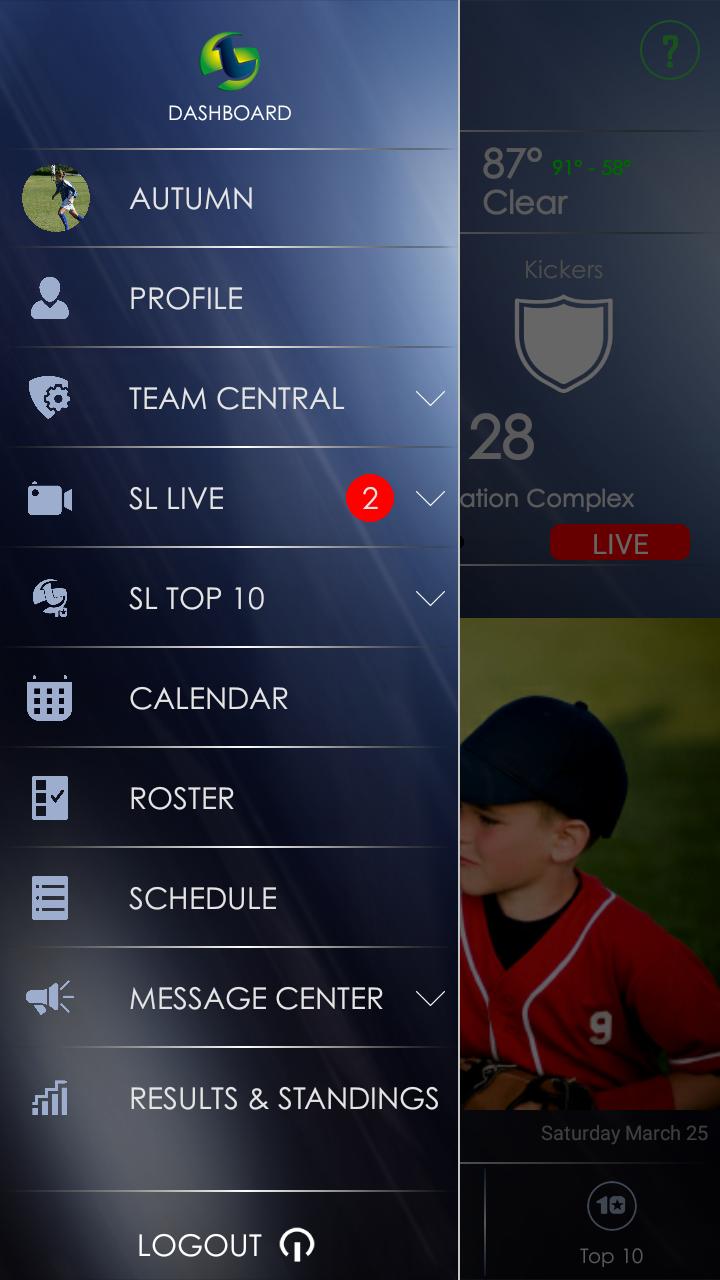
Task: Open the Profile menu item
Action: pyautogui.click(x=186, y=298)
